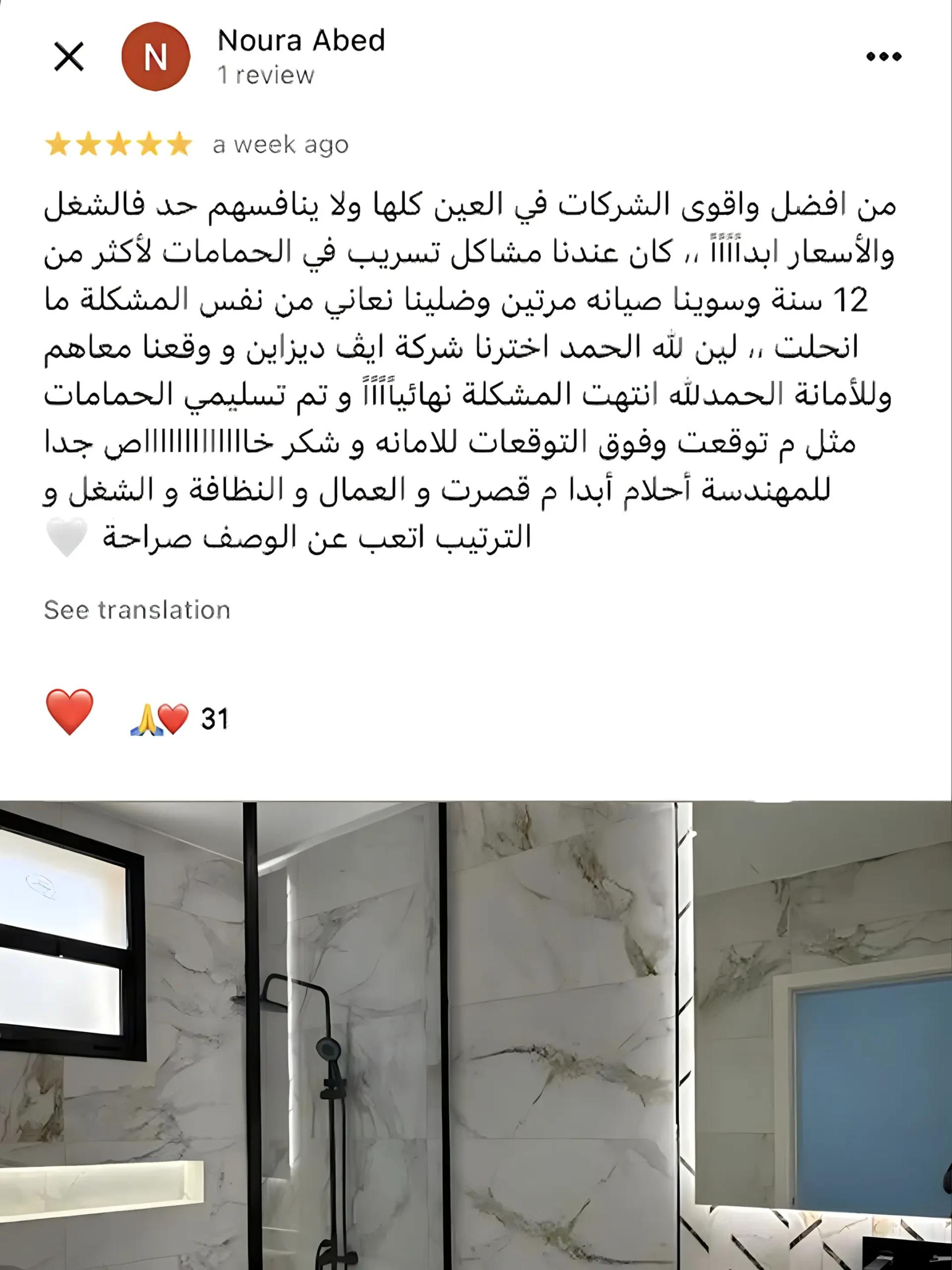Image resolution: width=952 pixels, height=1270 pixels.
Task: Open Noura Abed's reviewer profile
Action: click(x=300, y=41)
